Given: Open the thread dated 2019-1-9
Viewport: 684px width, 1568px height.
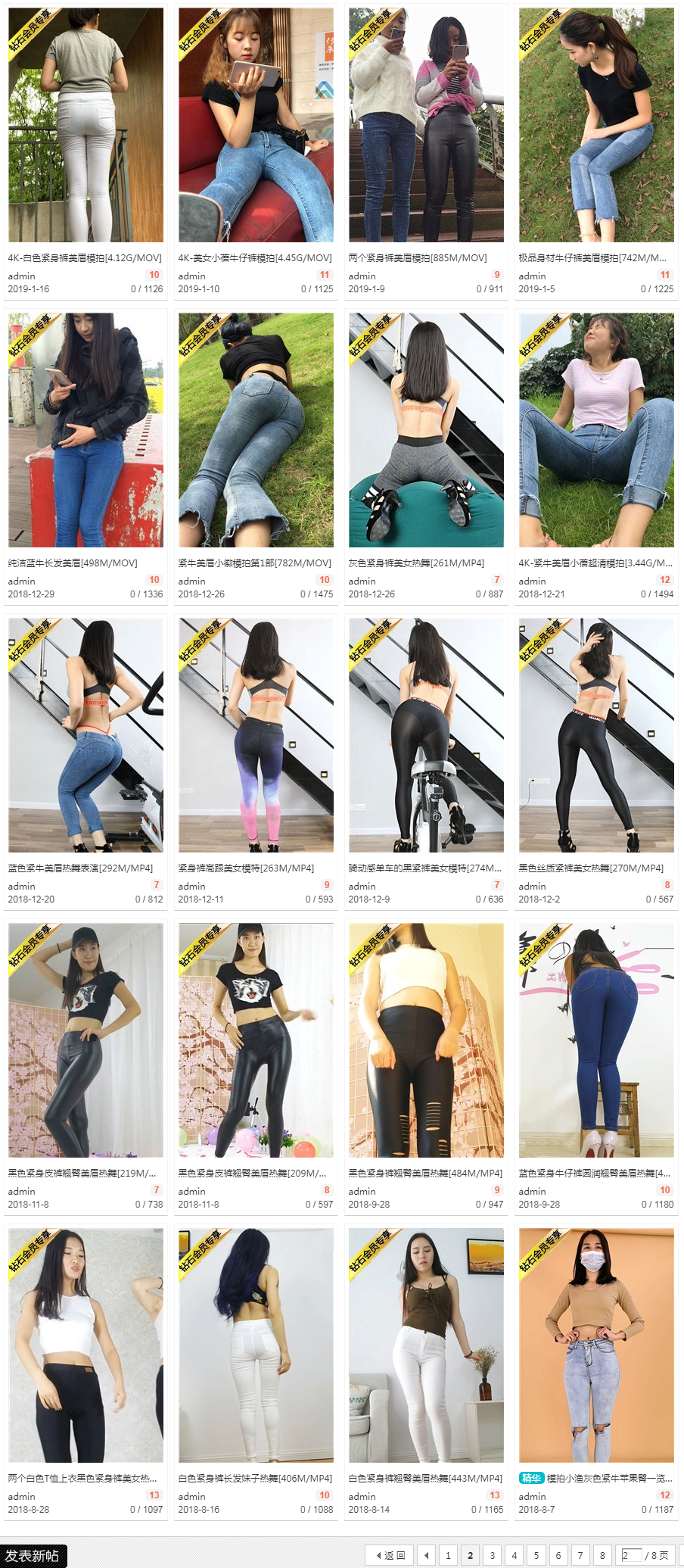Looking at the screenshot, I should 418,258.
